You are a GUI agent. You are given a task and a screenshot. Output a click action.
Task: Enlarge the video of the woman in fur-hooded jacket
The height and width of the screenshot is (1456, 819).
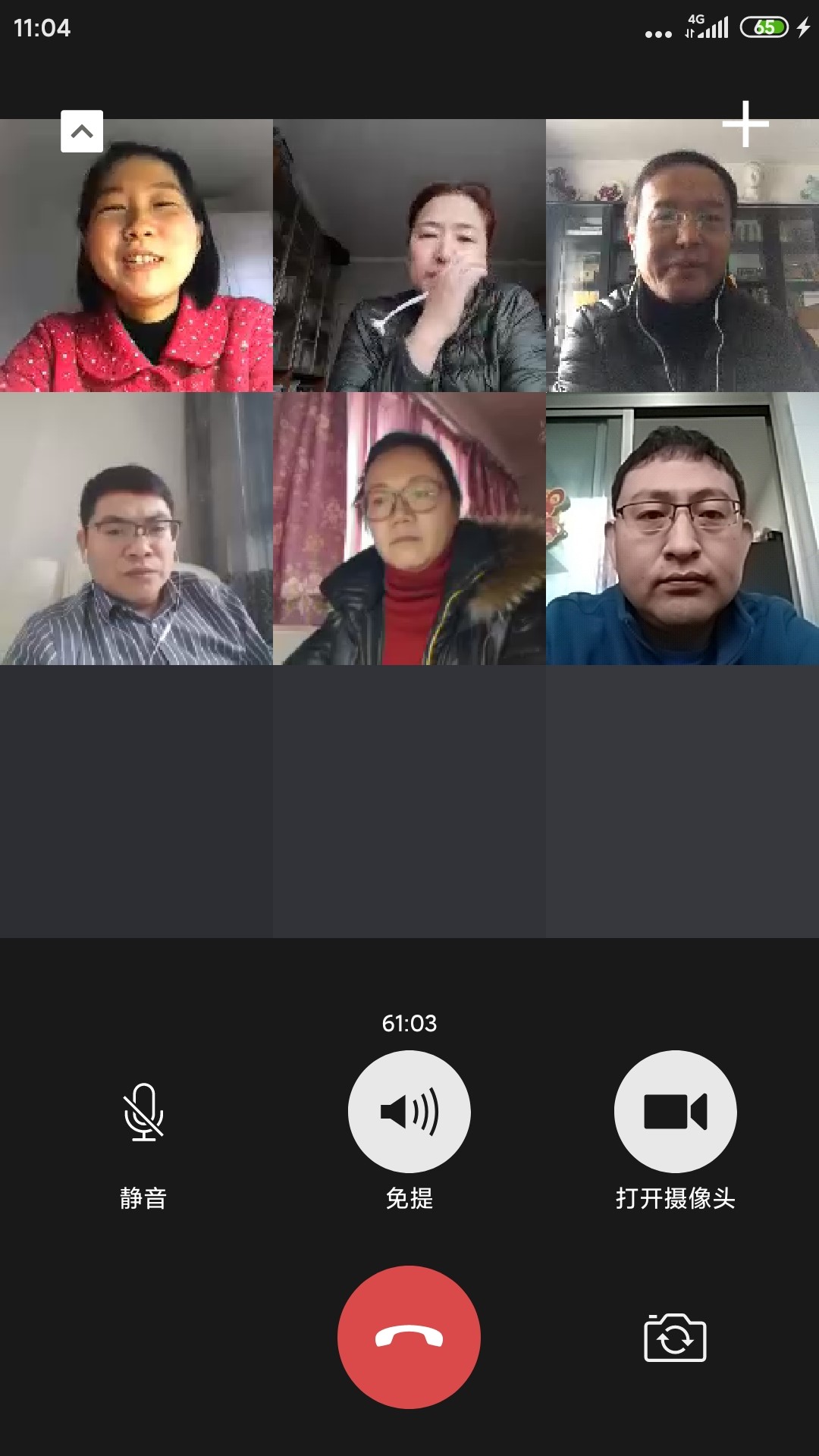point(409,529)
